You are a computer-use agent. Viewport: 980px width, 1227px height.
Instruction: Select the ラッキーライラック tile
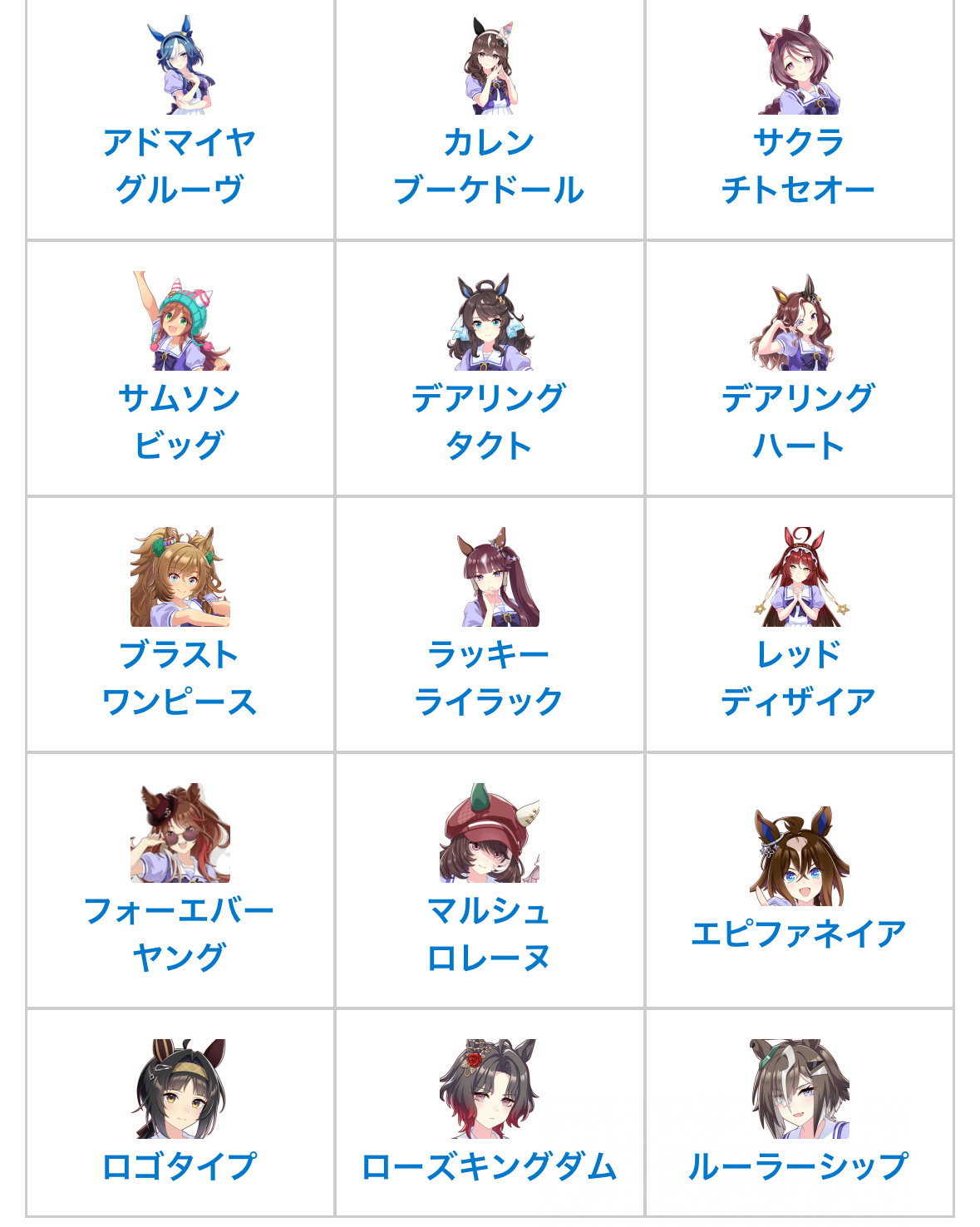[489, 678]
